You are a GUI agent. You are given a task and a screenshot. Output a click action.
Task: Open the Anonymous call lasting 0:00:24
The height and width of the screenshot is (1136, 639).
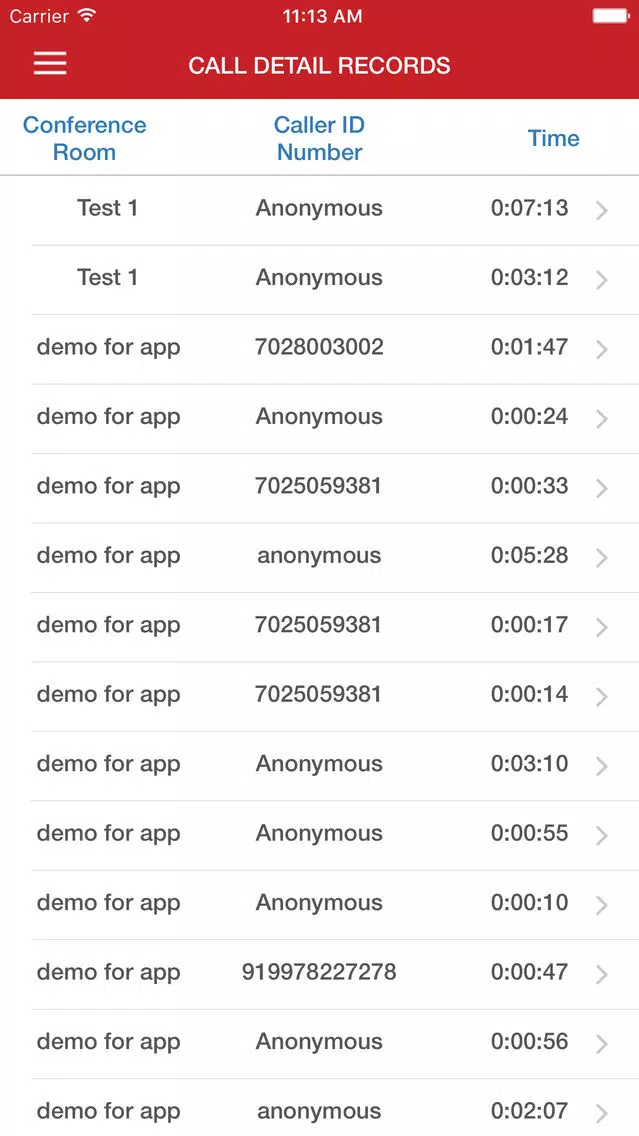320,419
